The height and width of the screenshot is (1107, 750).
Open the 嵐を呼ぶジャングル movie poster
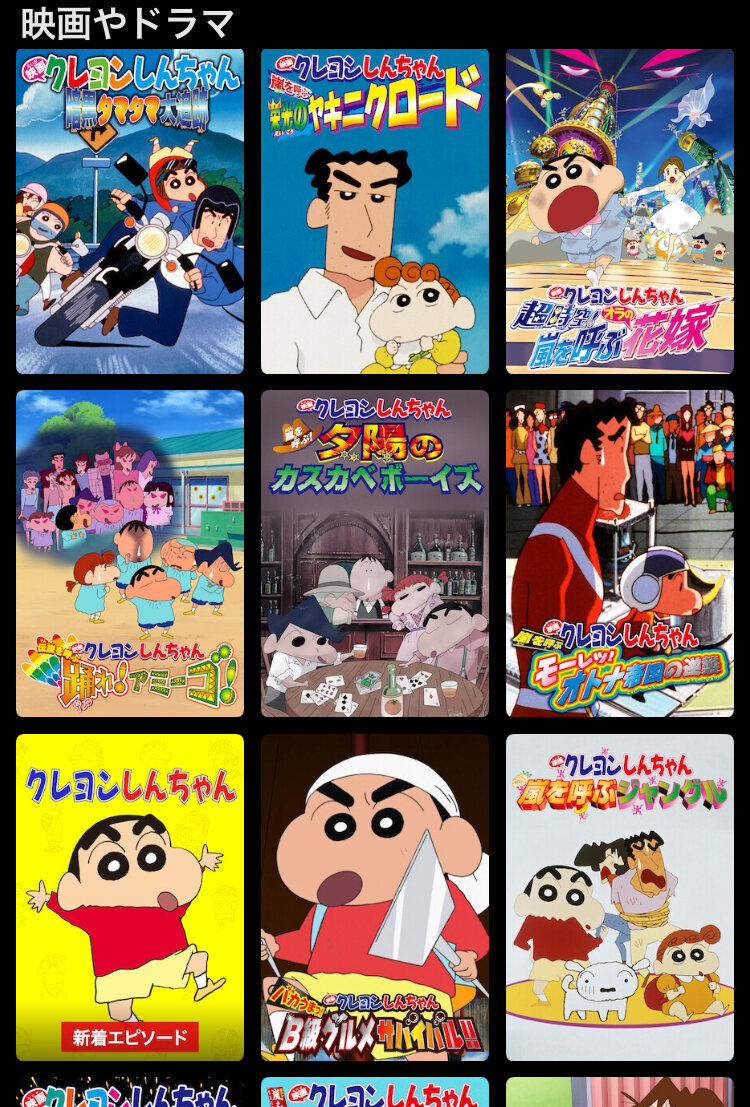pyautogui.click(x=620, y=897)
